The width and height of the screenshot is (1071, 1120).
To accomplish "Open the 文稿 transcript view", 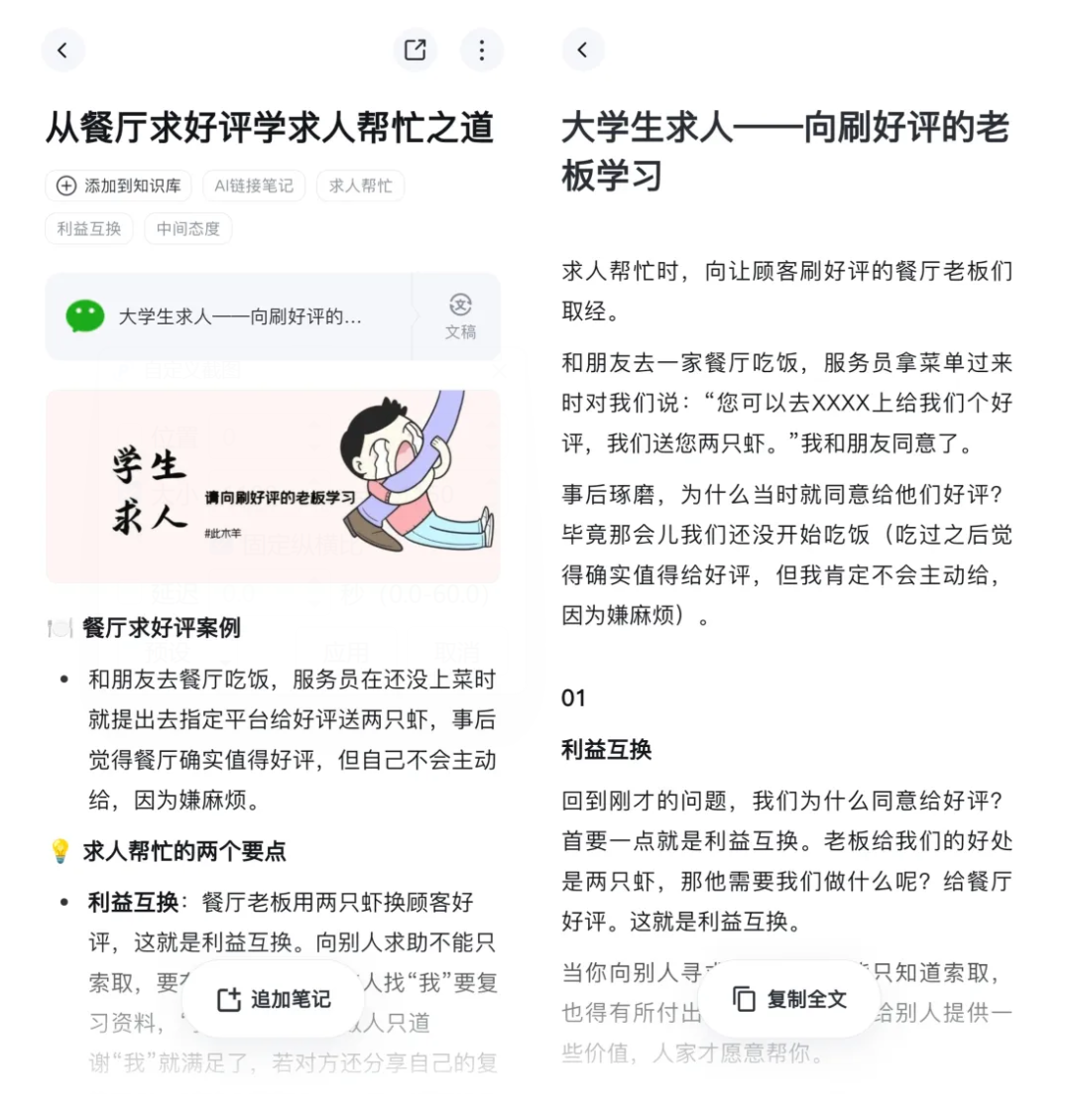I will click(x=460, y=316).
